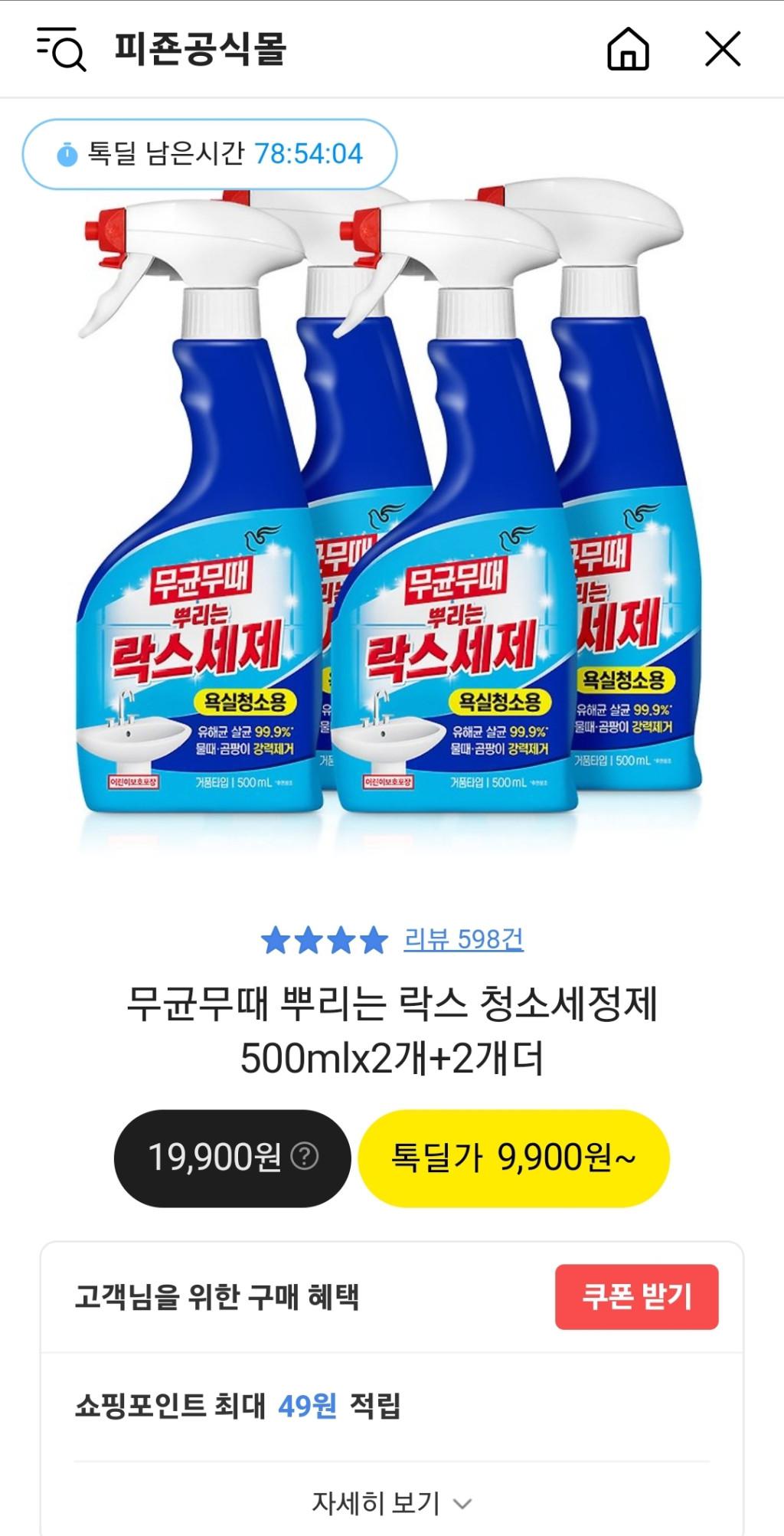Open the 19,900원 price info icon
This screenshot has width=784, height=1536.
pos(305,1156)
